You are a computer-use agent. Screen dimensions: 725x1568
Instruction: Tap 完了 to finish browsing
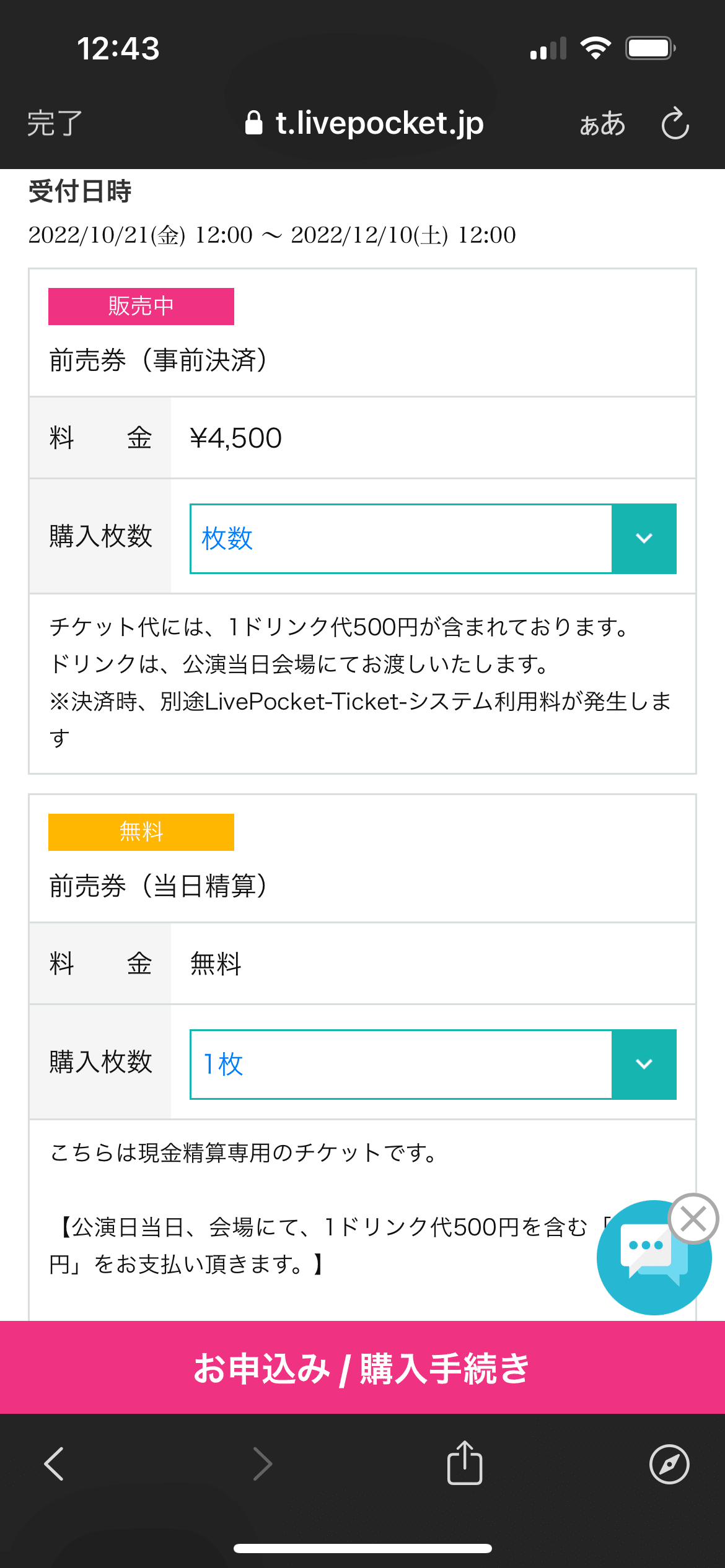53,123
